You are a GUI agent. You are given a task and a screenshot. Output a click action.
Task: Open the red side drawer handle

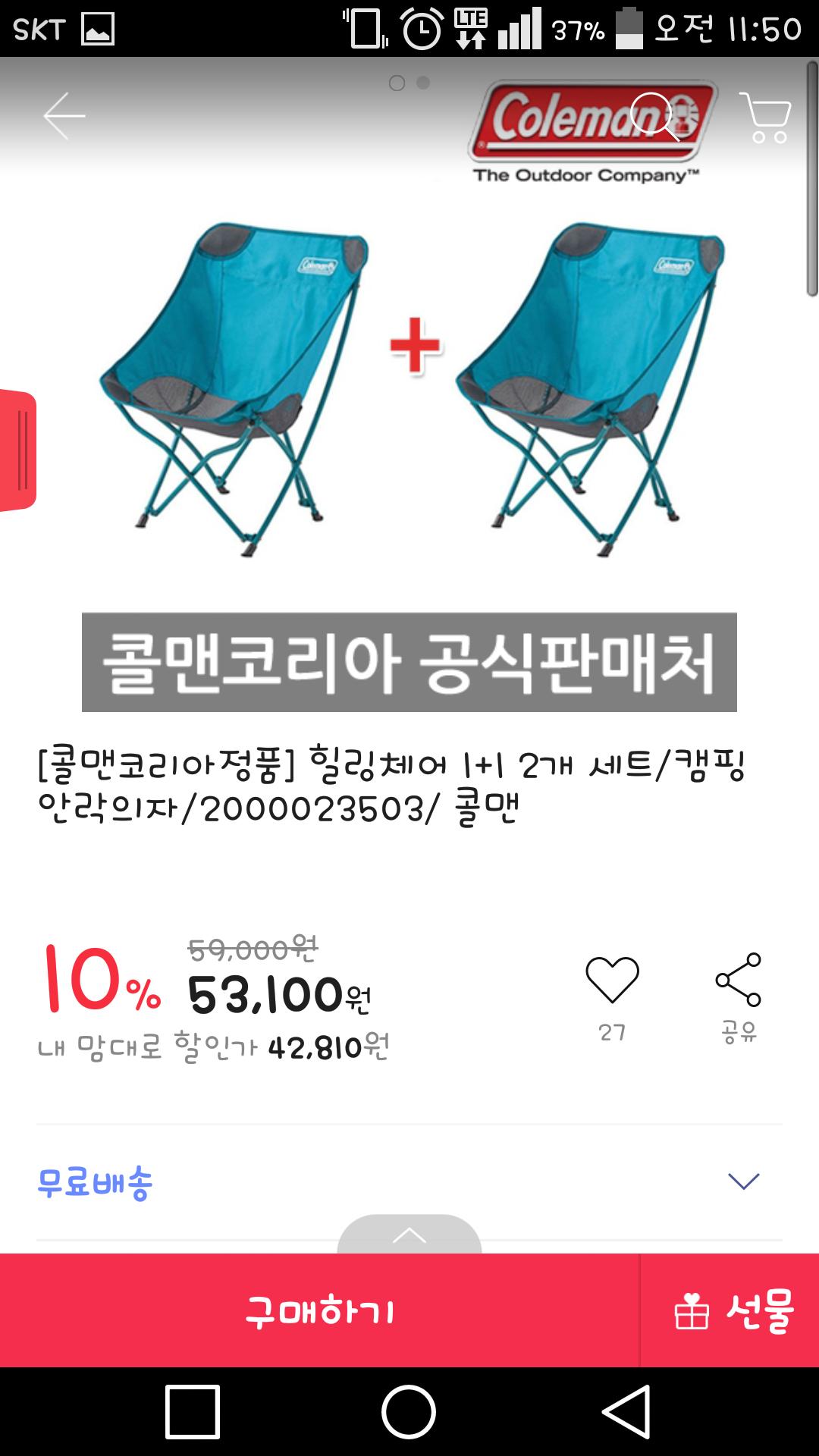[19, 450]
